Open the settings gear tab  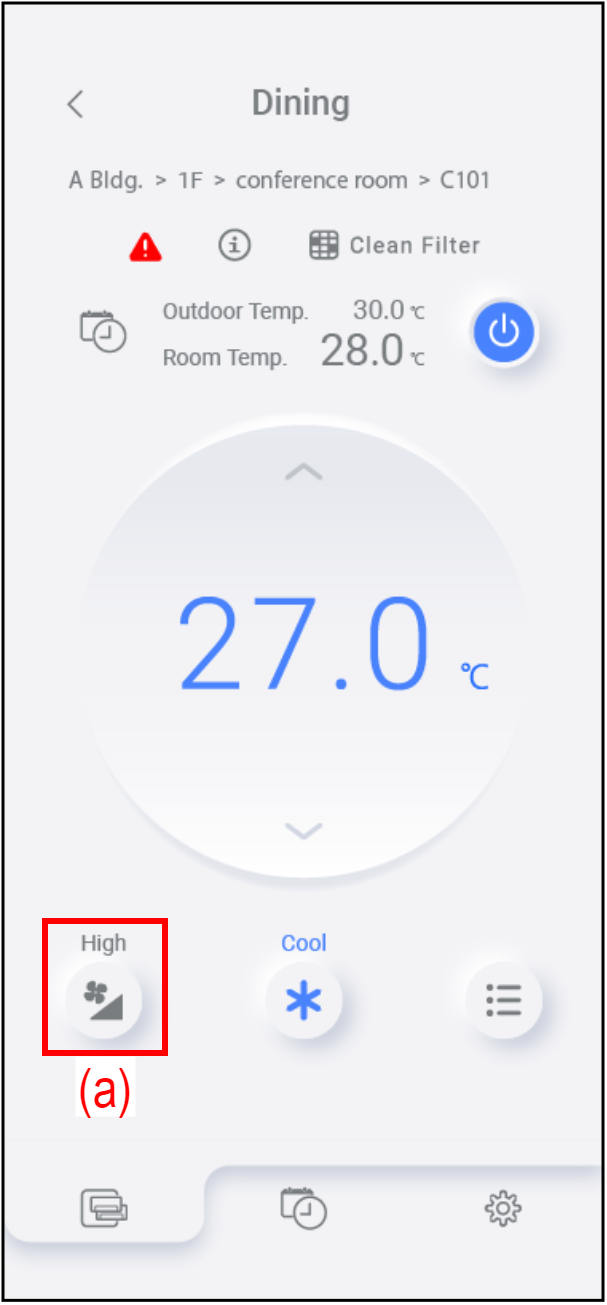[x=502, y=1209]
